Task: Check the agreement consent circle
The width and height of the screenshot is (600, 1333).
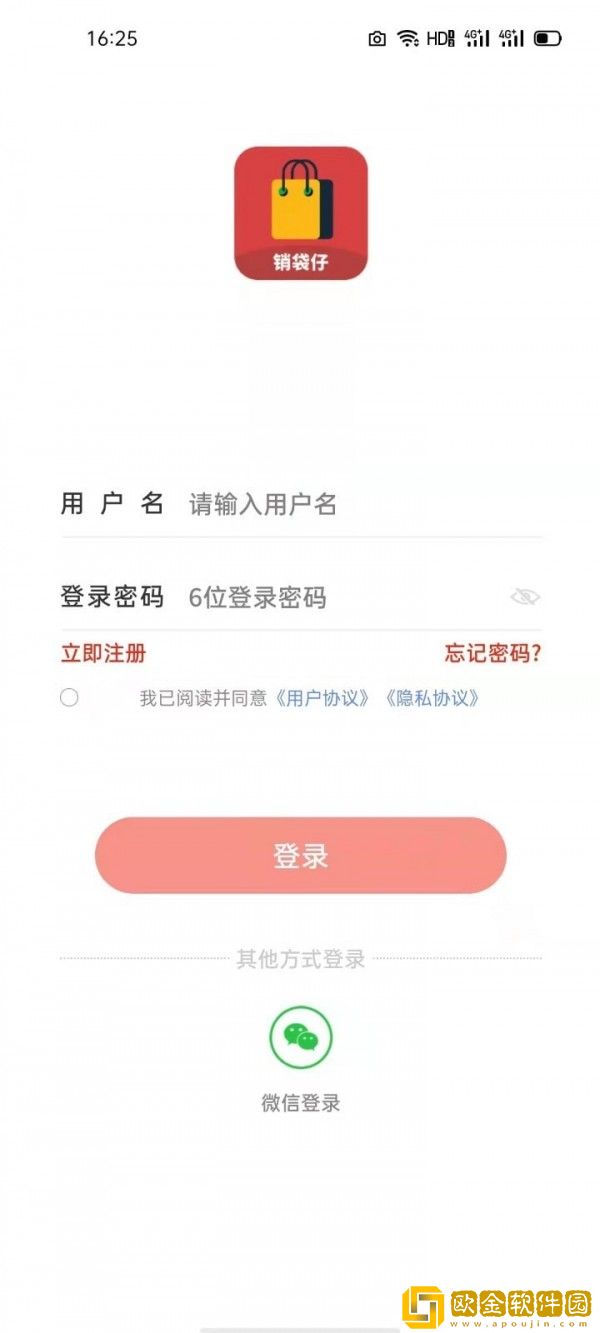Action: 69,698
